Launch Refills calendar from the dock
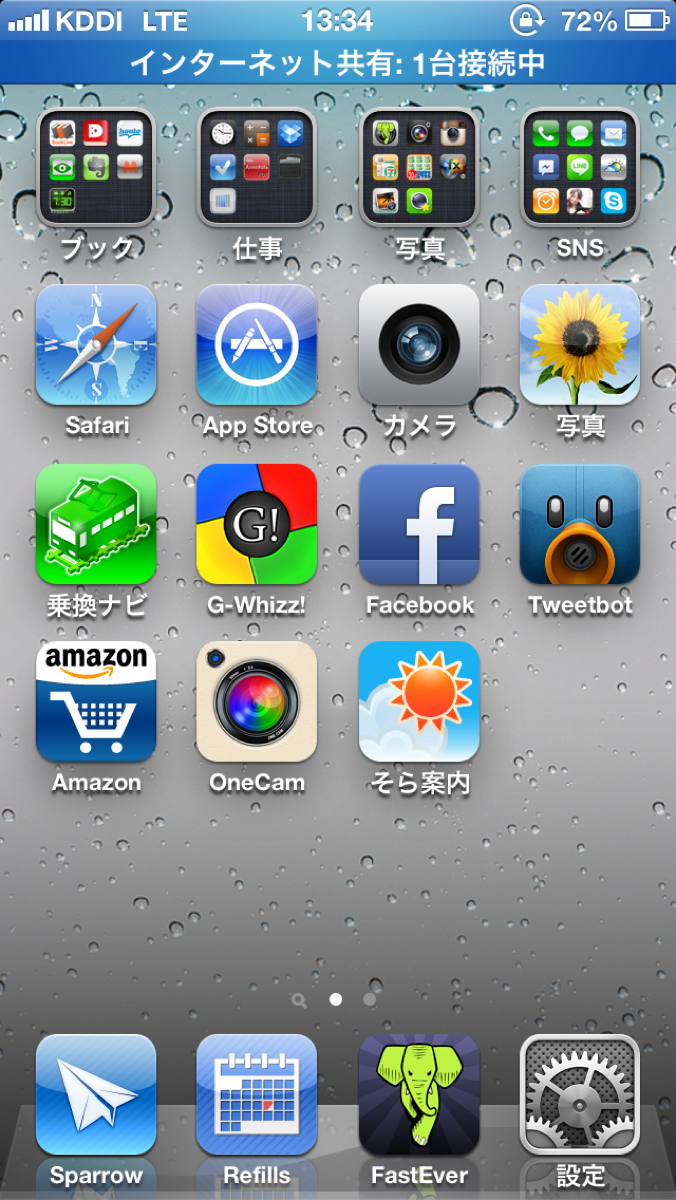 pyautogui.click(x=257, y=1095)
